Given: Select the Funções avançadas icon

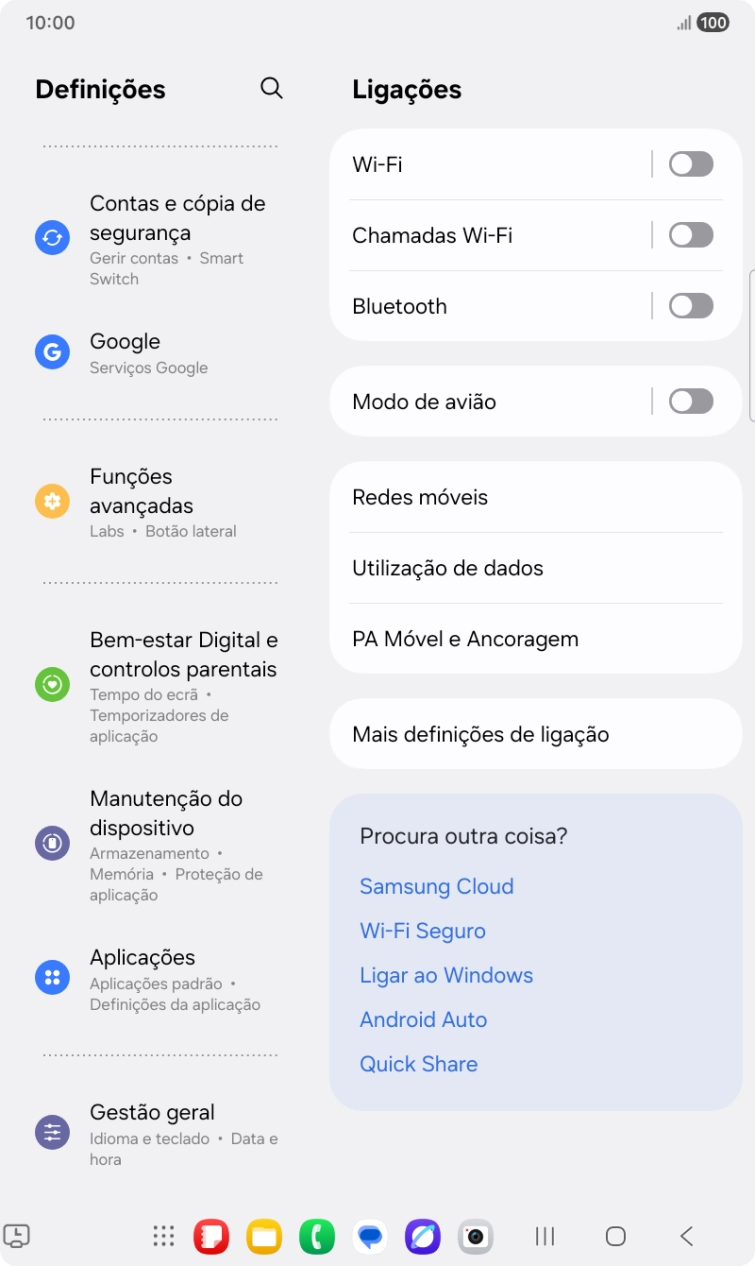Looking at the screenshot, I should (x=51, y=504).
